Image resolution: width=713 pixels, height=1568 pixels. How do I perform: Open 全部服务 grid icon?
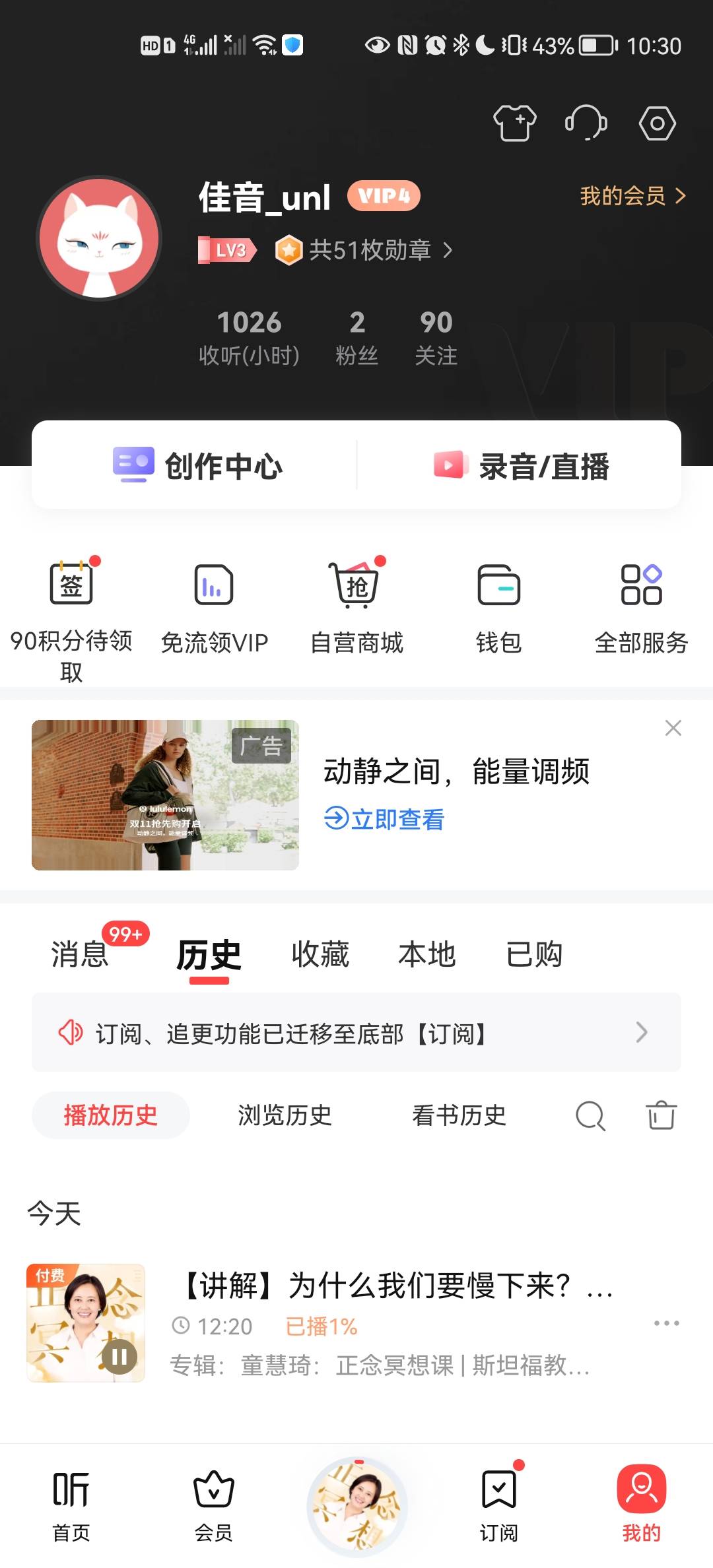[642, 585]
